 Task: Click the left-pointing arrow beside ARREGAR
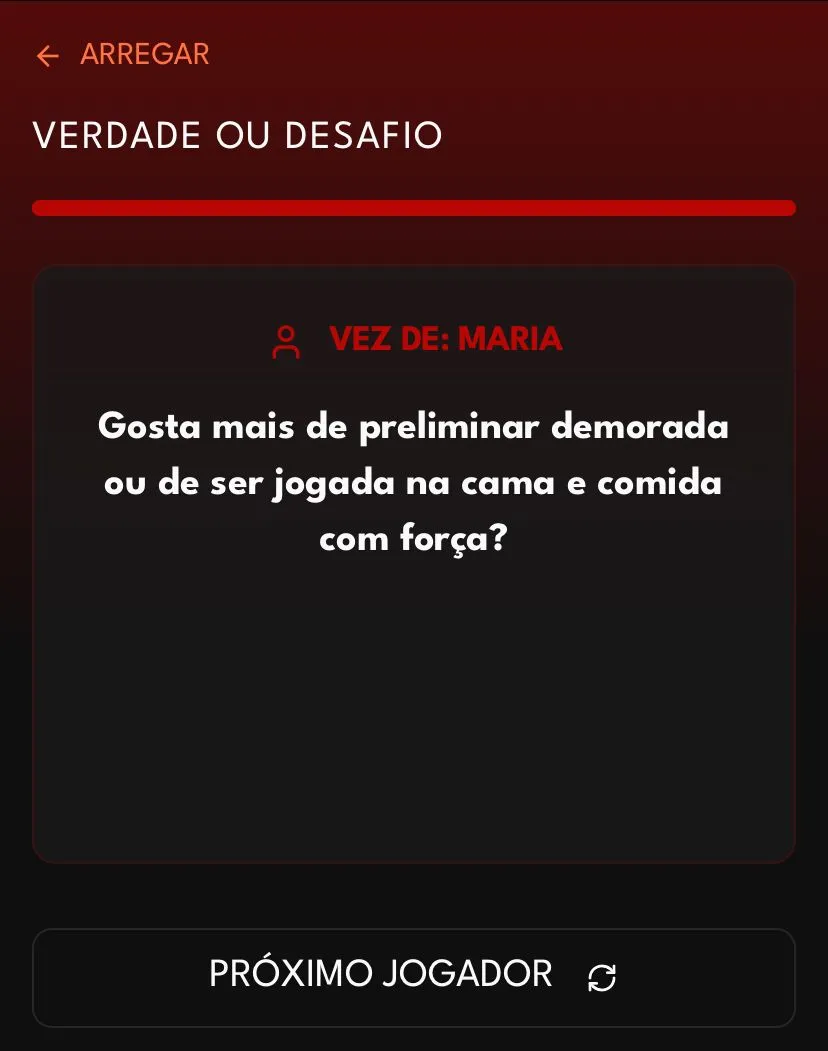pos(47,56)
